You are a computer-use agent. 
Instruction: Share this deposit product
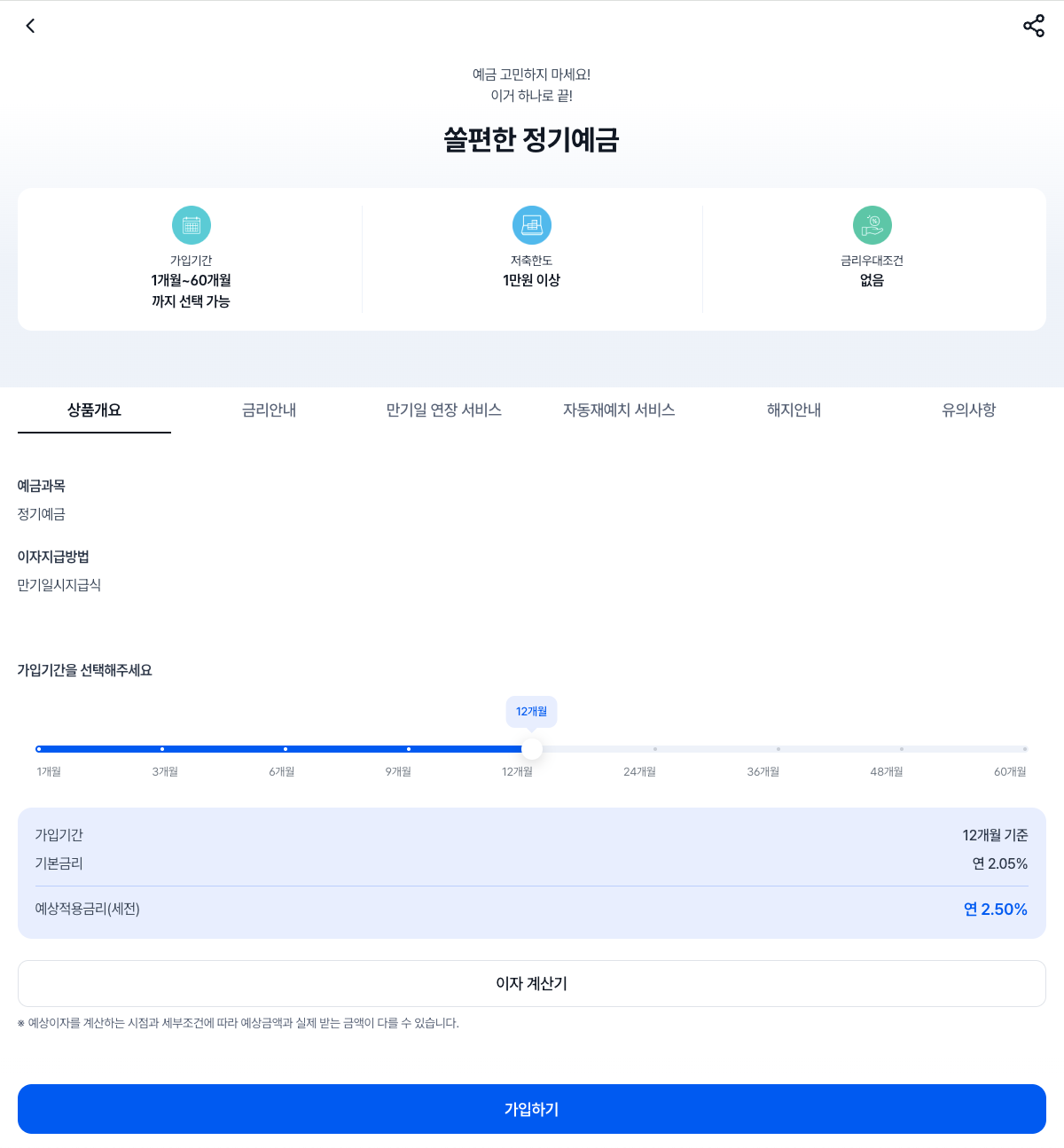[x=1033, y=26]
